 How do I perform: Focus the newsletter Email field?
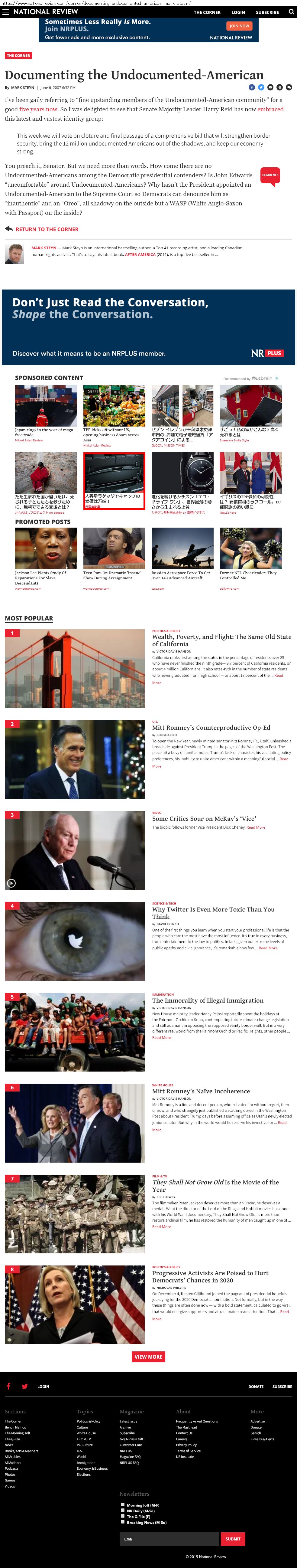pyautogui.click(x=169, y=1539)
